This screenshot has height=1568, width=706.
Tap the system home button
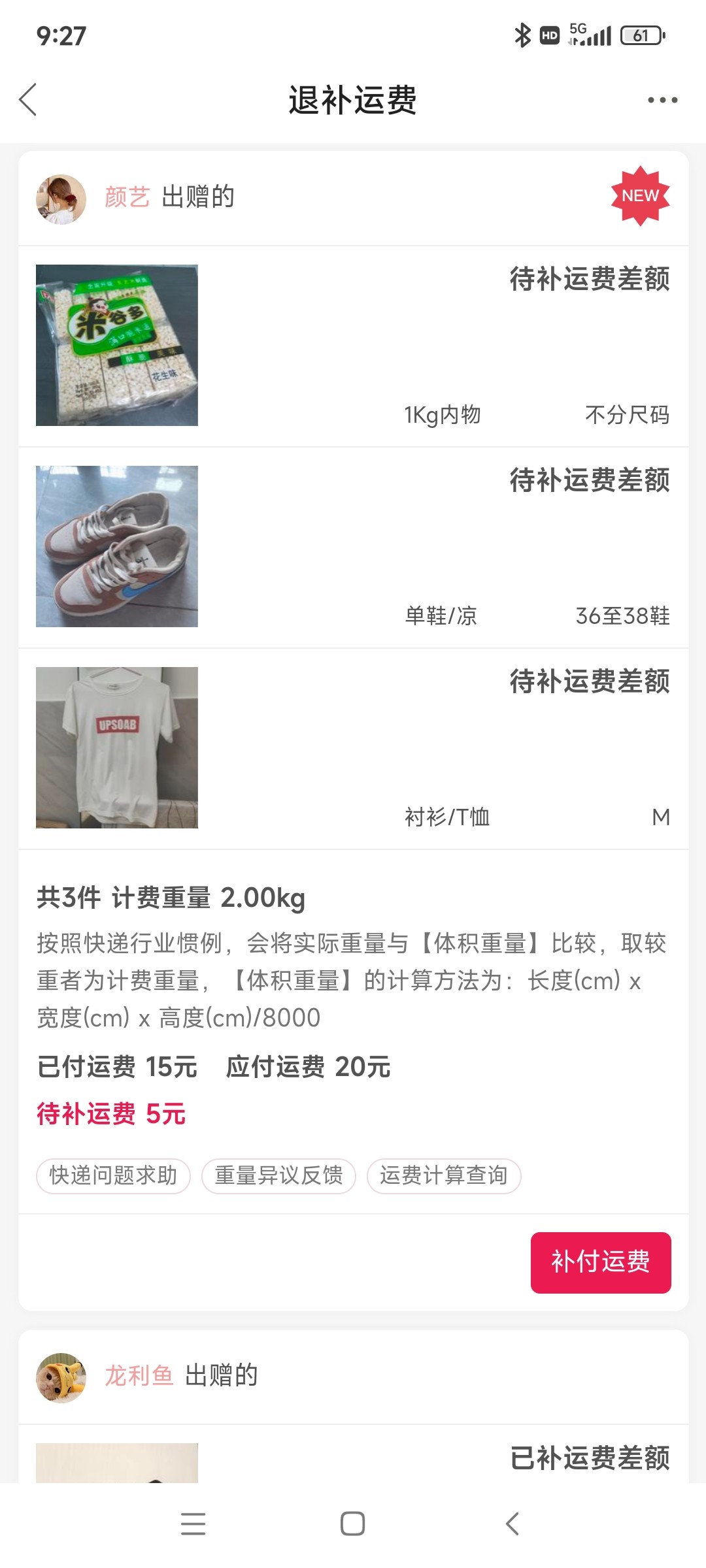[352, 1524]
